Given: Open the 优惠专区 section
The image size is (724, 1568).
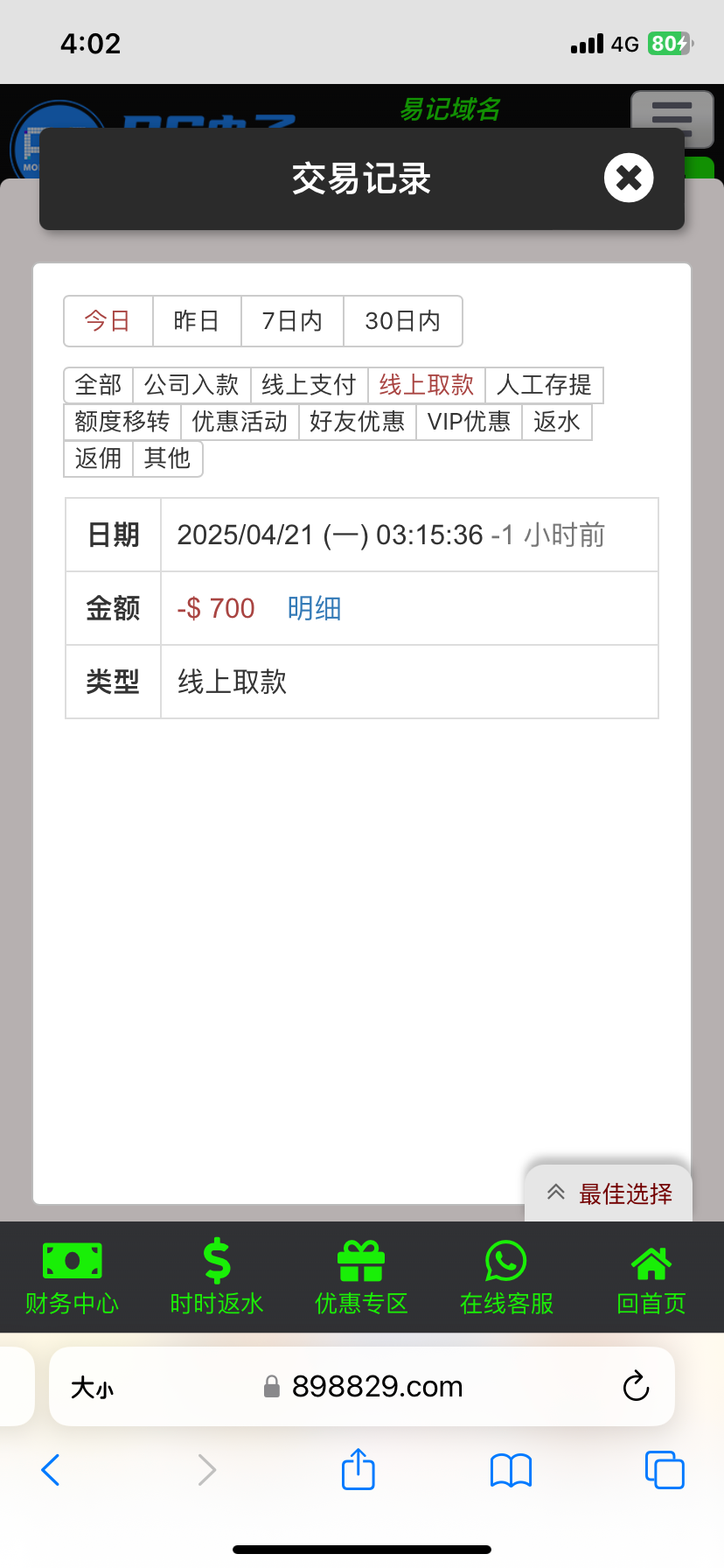Looking at the screenshot, I should 361,1278.
